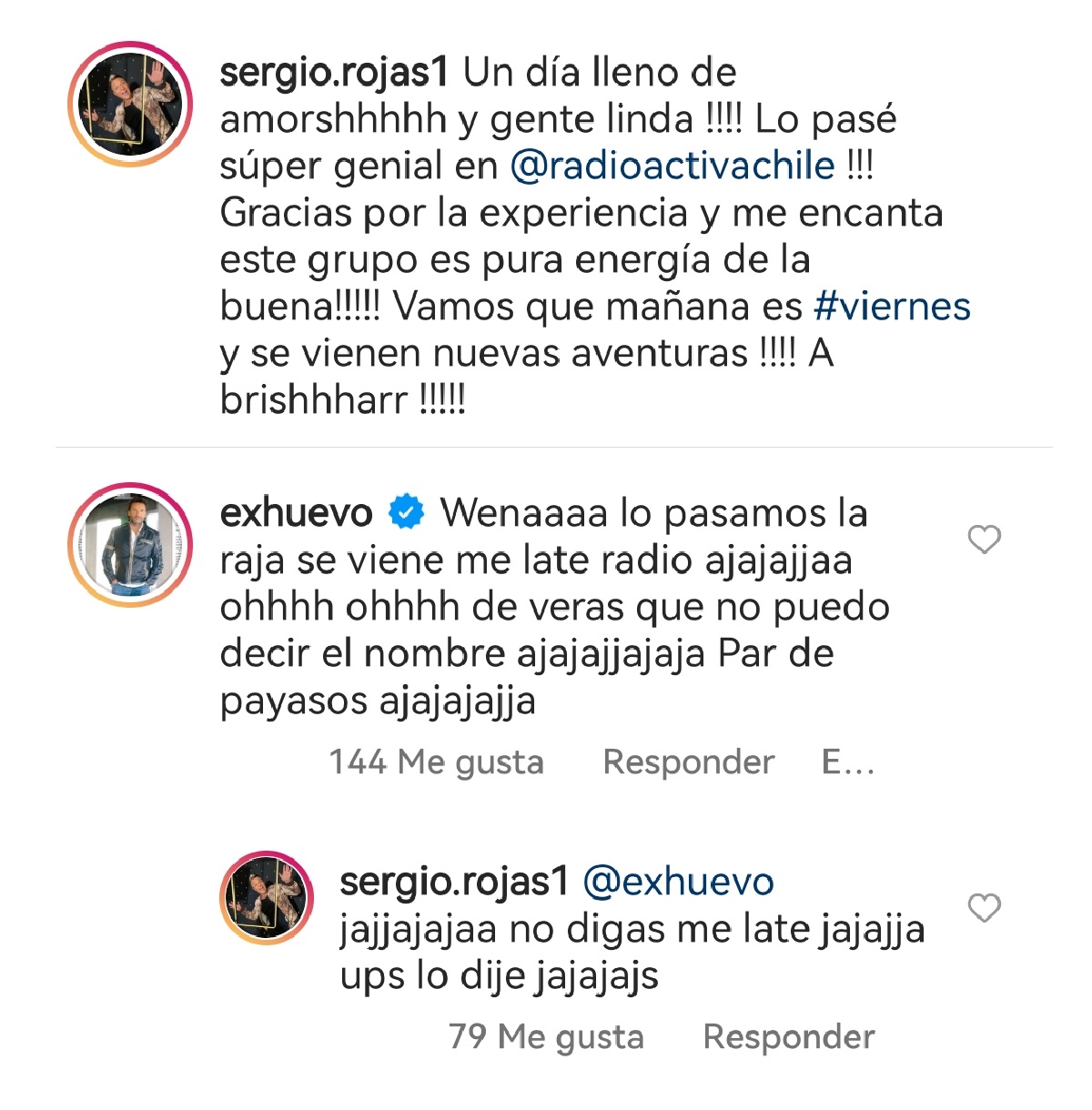Open sergio.rojas1 username on the caption
Viewport: 1092px width, 1110px height.
334,73
